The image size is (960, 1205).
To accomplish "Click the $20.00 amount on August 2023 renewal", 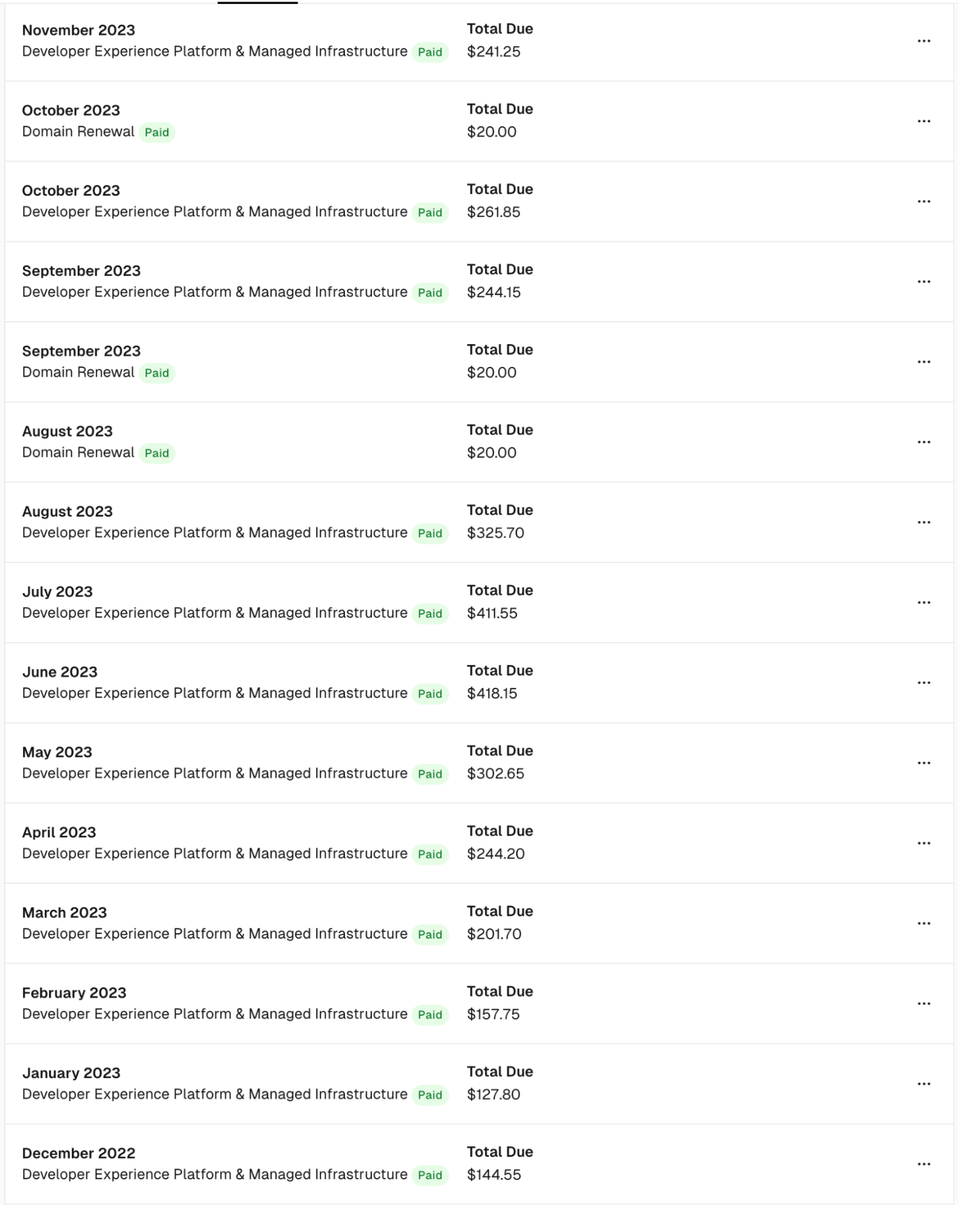I will pos(491,453).
